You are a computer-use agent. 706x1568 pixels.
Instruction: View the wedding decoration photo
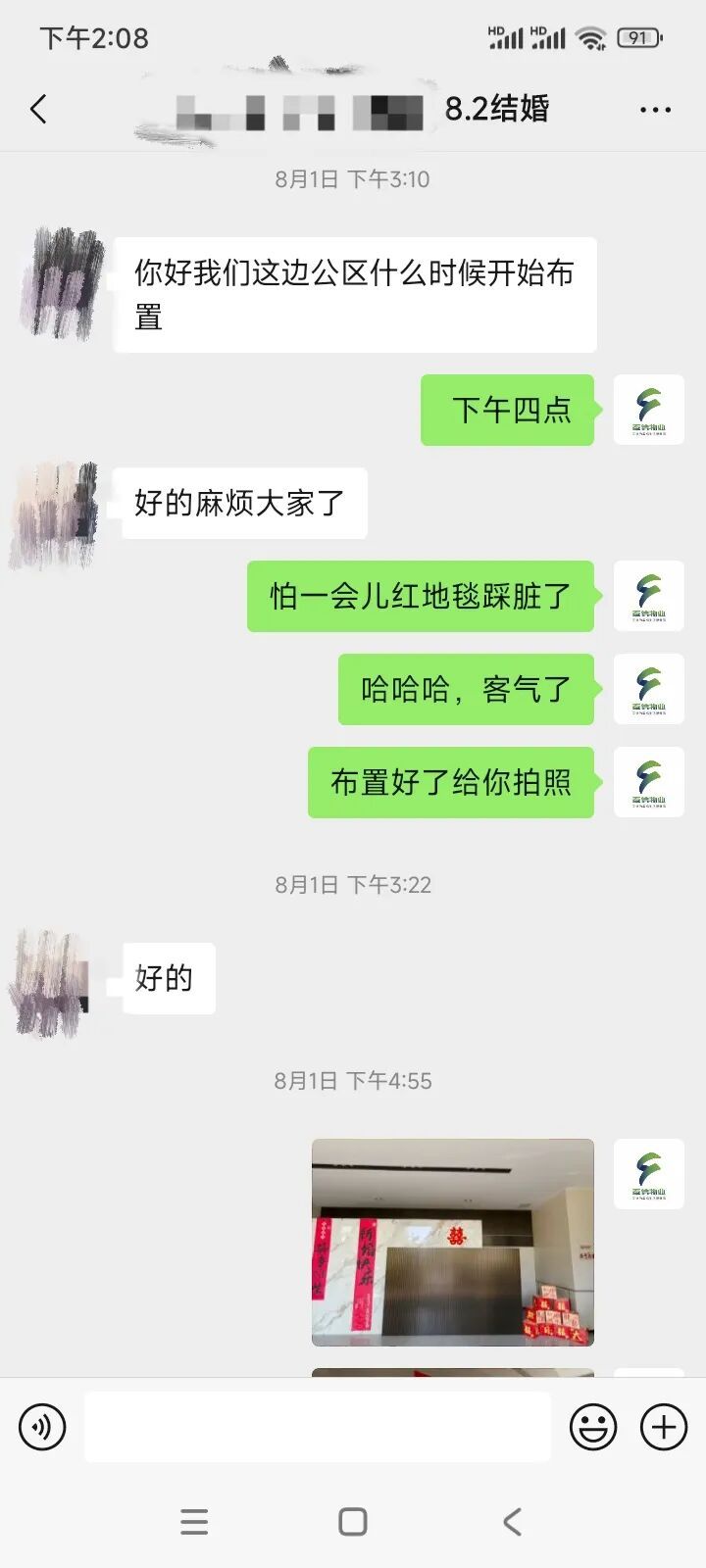[453, 1242]
